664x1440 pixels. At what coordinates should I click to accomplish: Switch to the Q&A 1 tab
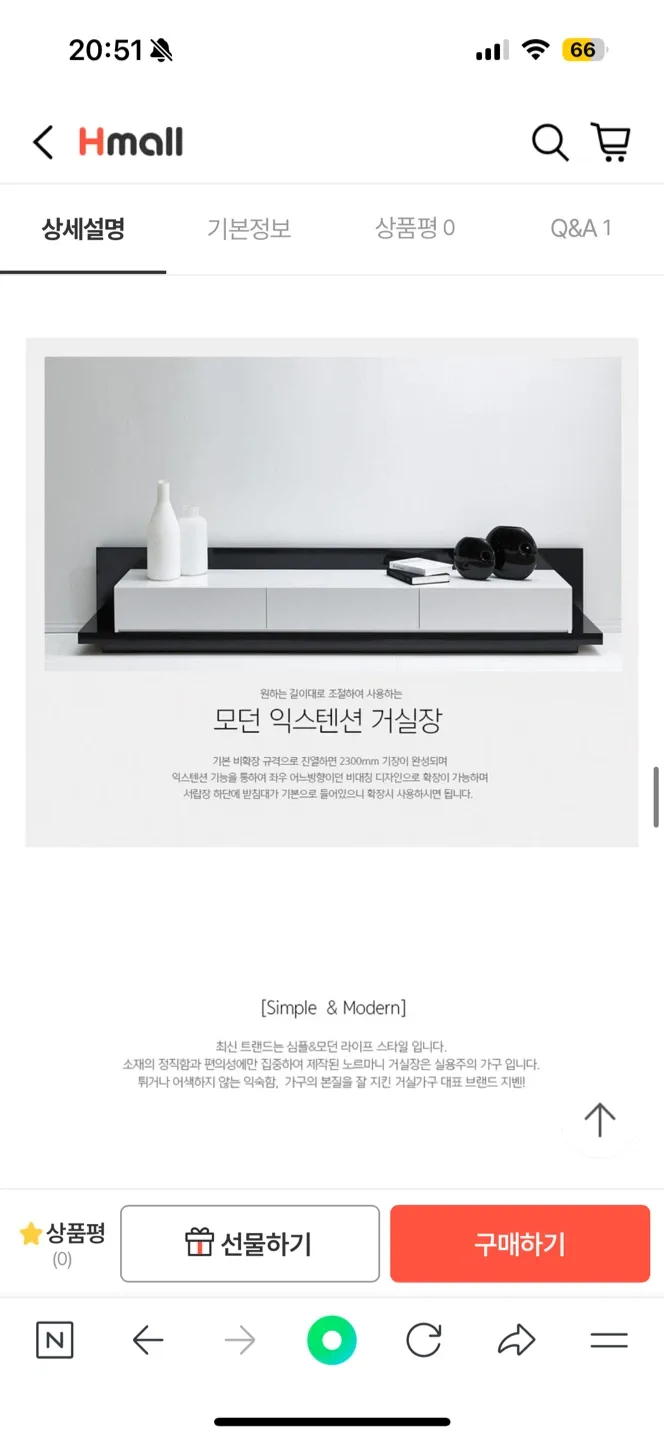(581, 229)
